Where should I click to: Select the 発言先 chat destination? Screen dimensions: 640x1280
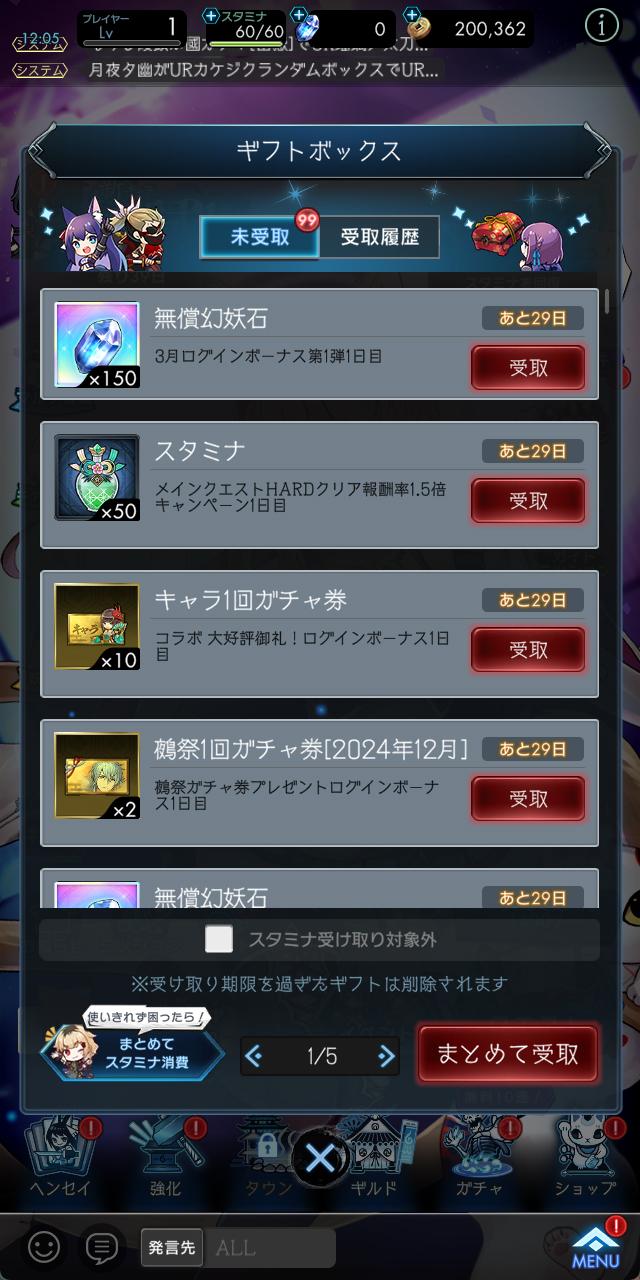click(173, 1248)
